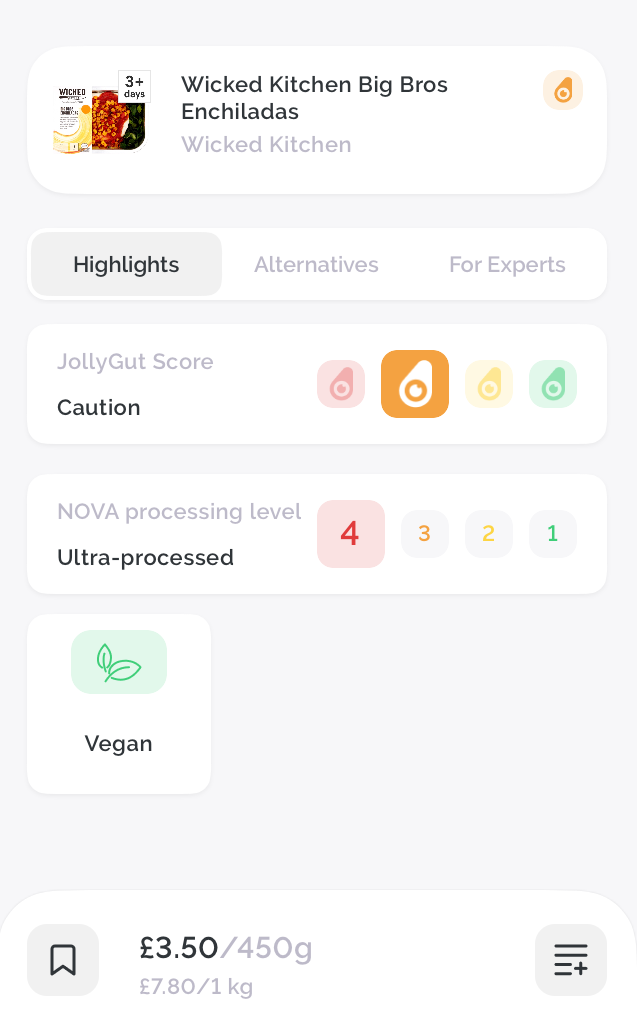Add the product to a list

point(571,960)
